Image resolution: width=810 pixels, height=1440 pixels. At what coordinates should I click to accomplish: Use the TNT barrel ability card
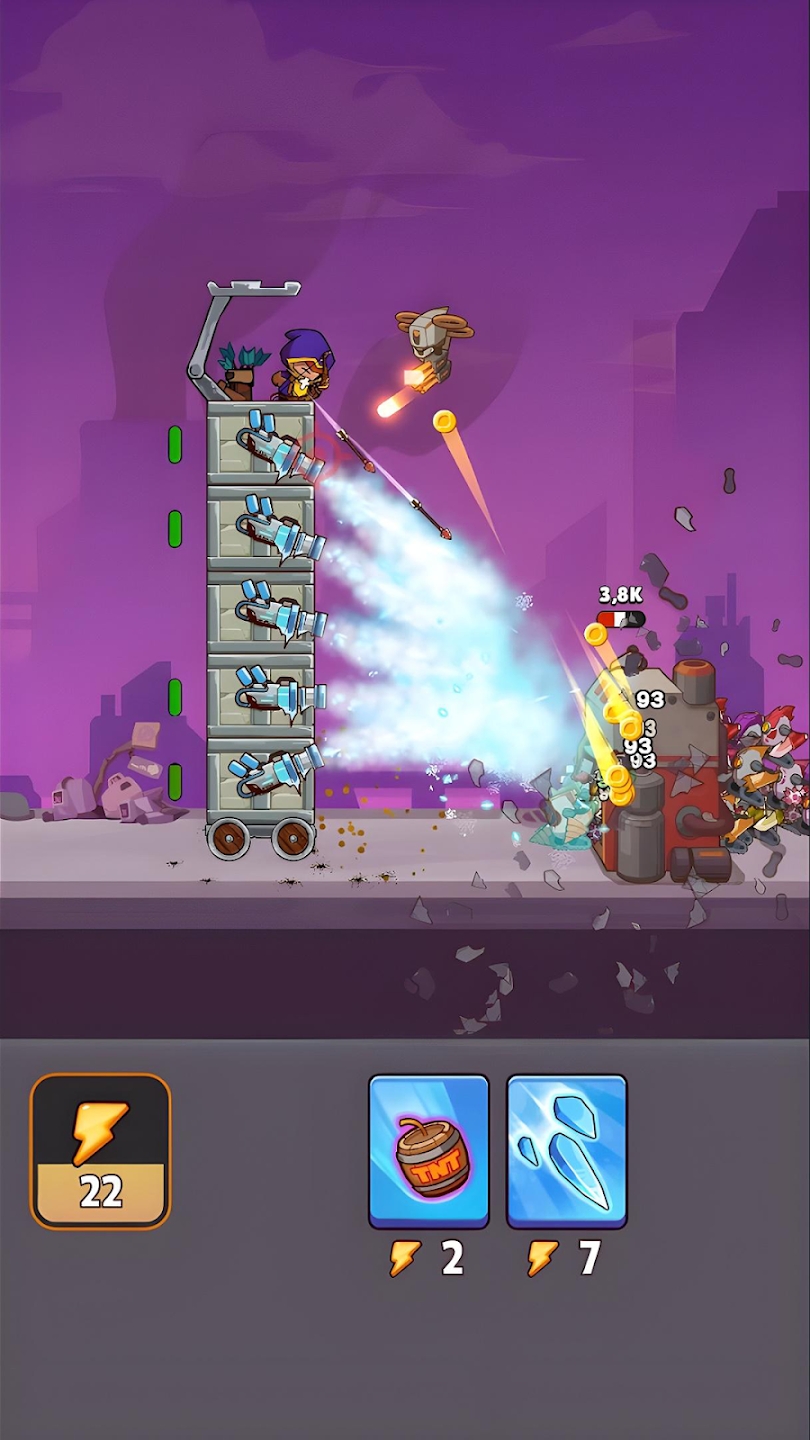click(429, 1151)
